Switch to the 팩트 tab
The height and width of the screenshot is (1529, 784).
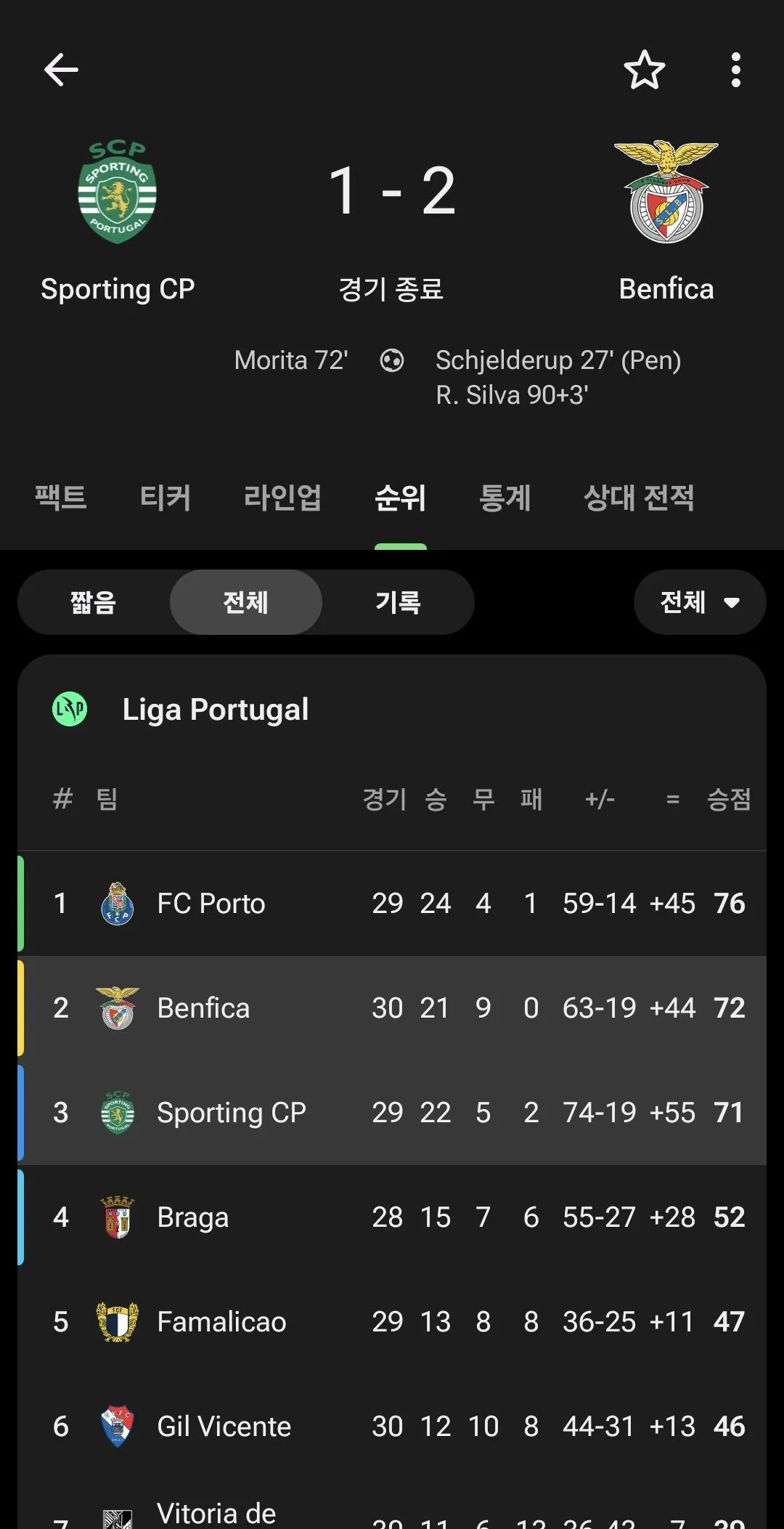[x=61, y=498]
